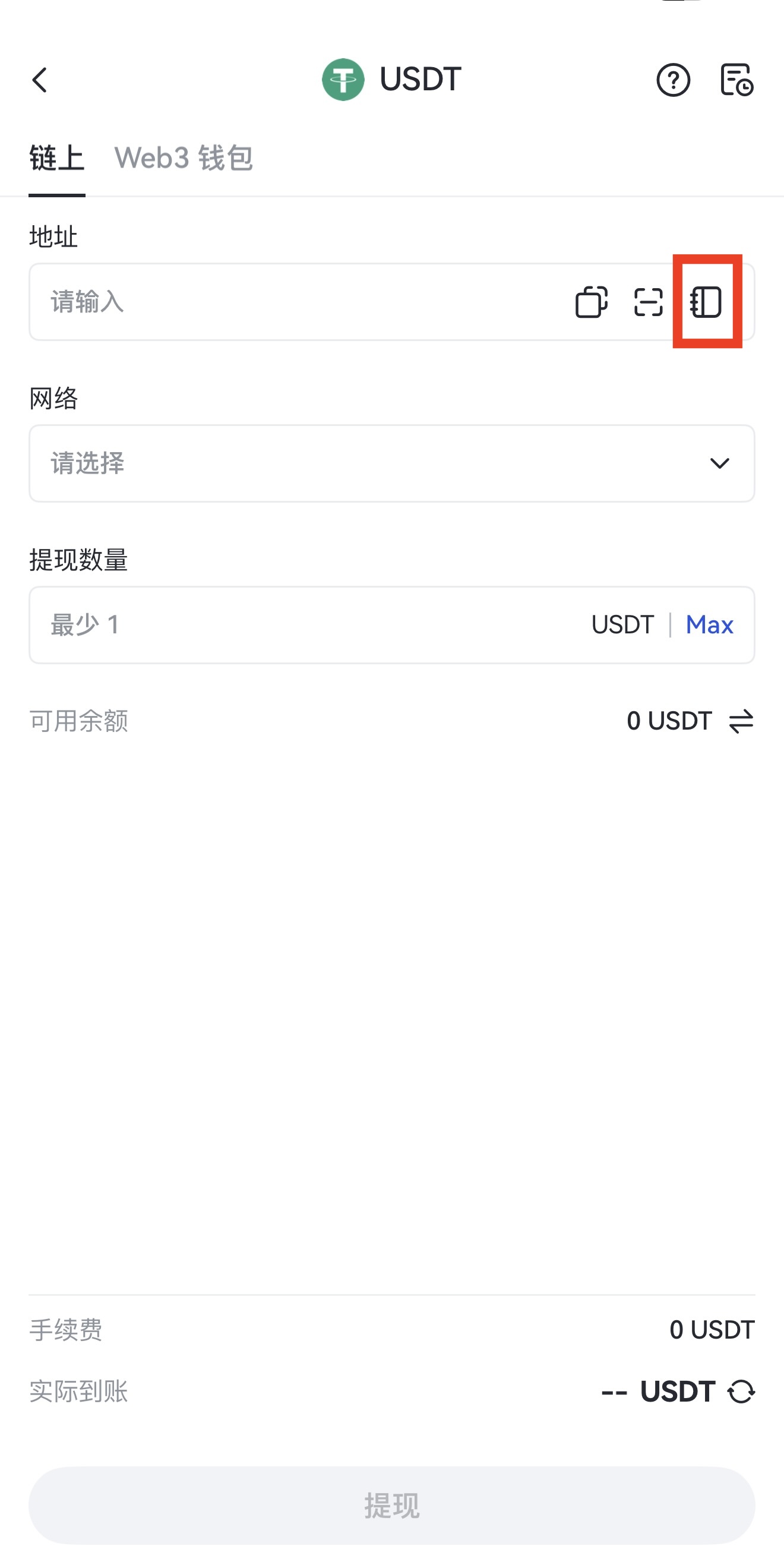Expand the 网络 network dropdown

pyautogui.click(x=391, y=463)
